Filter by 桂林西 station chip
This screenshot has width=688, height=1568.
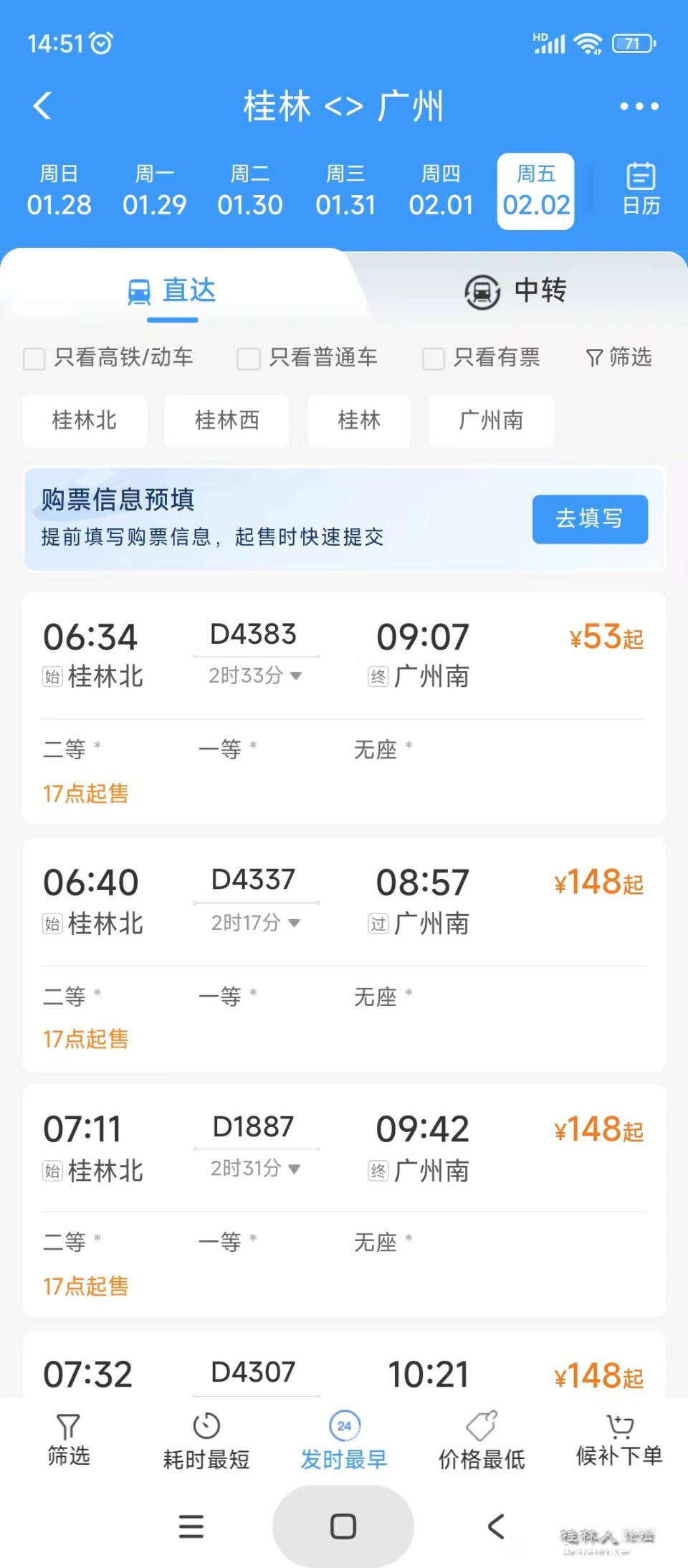click(226, 421)
